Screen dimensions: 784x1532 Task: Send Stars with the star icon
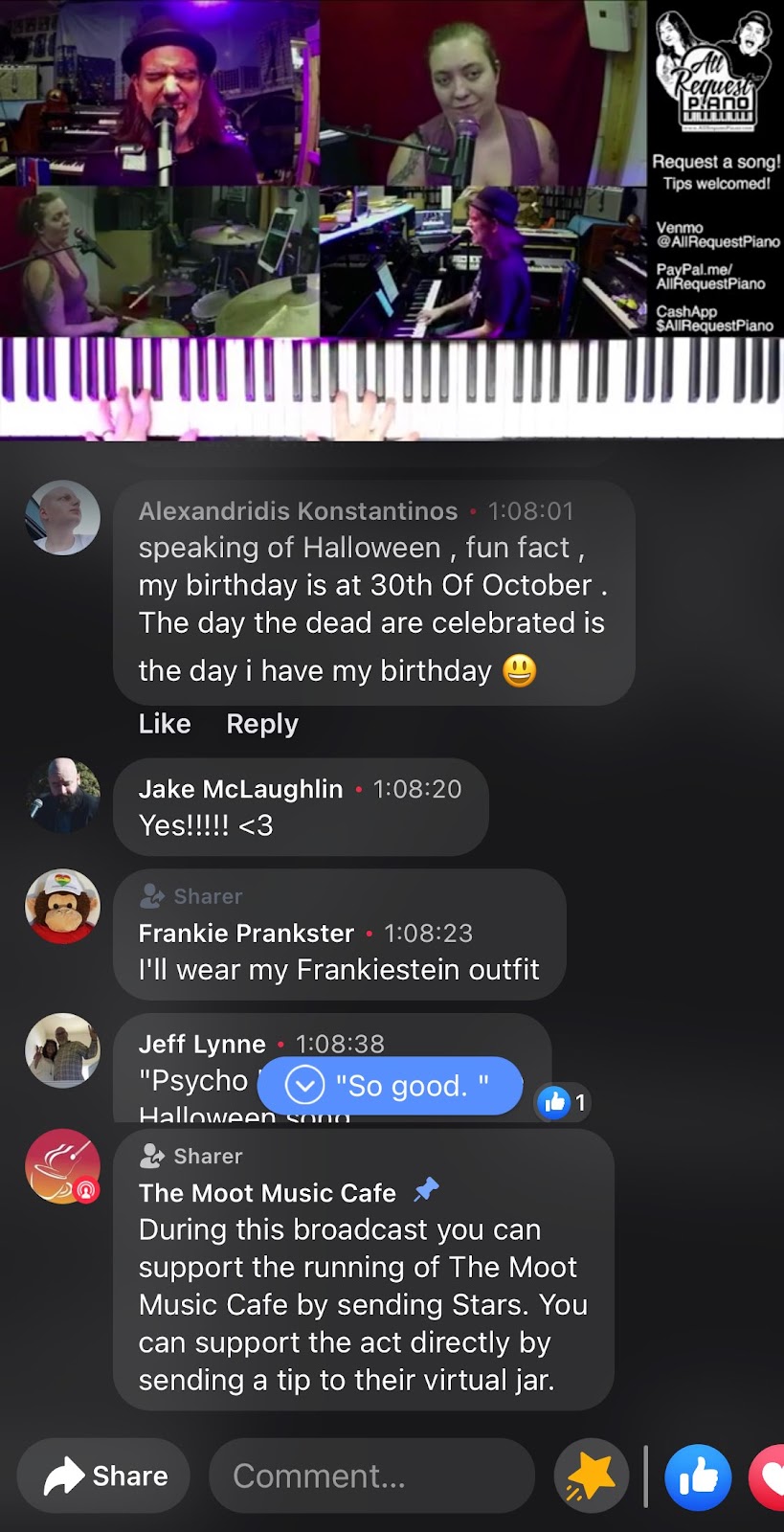pyautogui.click(x=591, y=1476)
